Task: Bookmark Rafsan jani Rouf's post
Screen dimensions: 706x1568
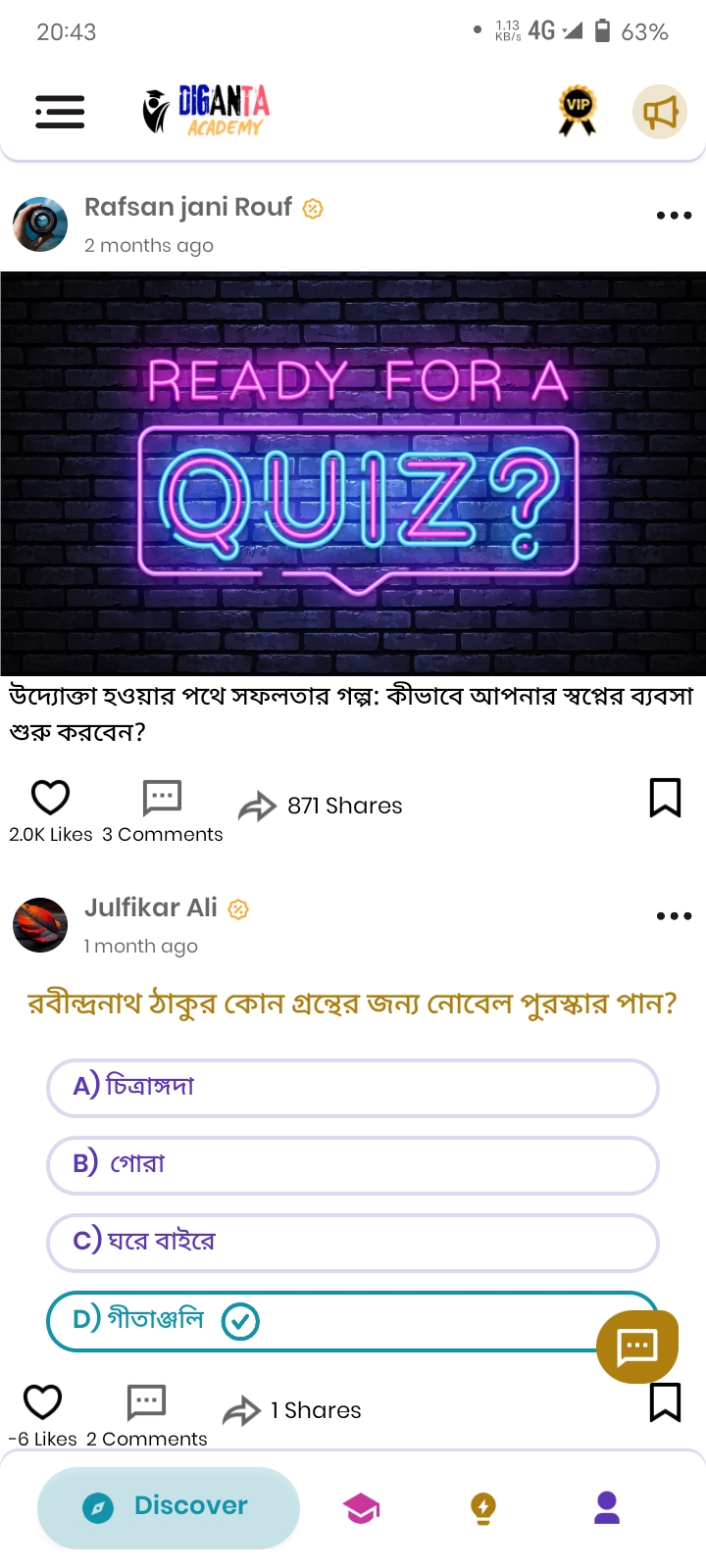Action: click(x=665, y=798)
